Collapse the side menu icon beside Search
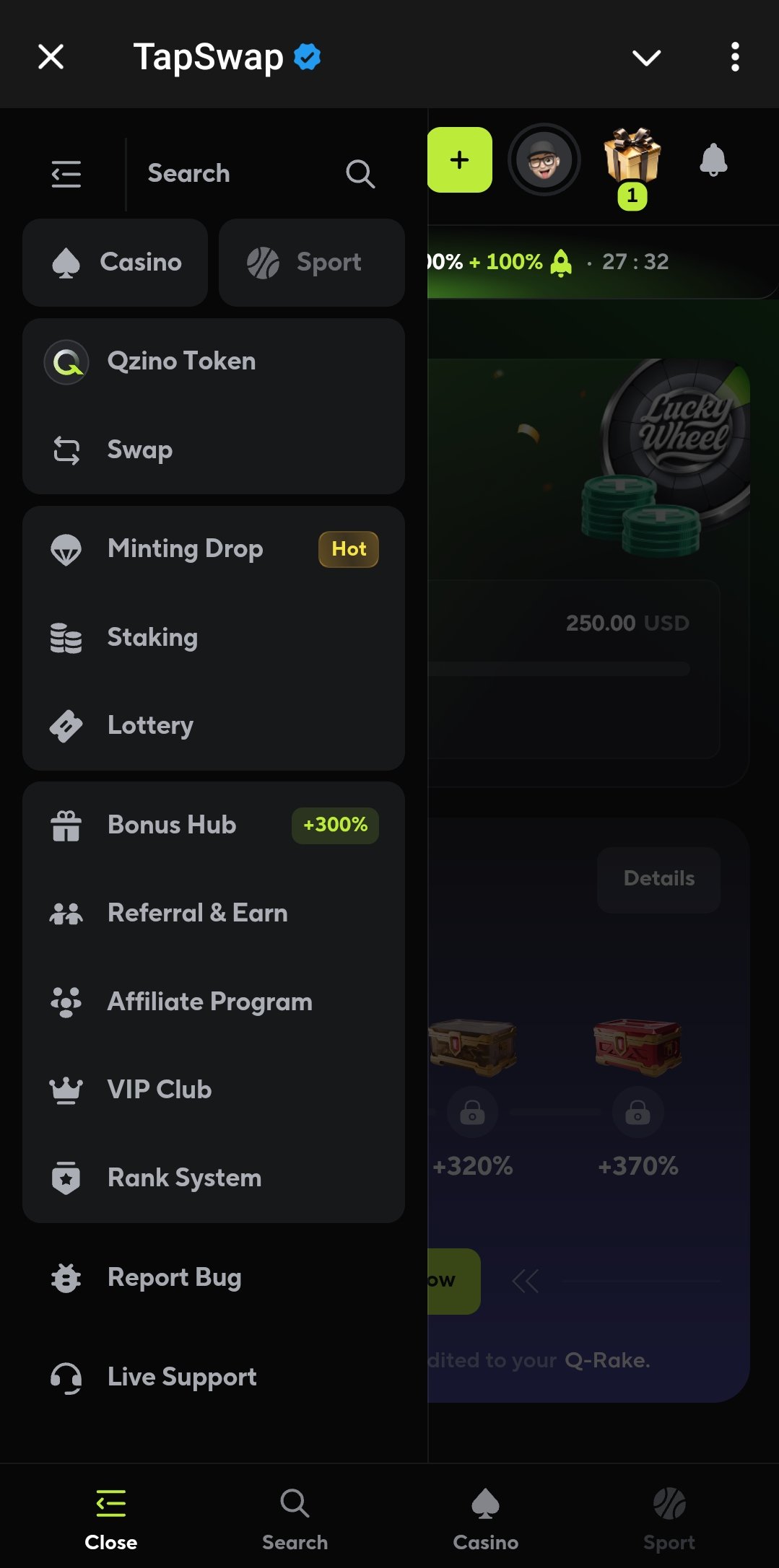Viewport: 779px width, 1568px height. [x=66, y=174]
